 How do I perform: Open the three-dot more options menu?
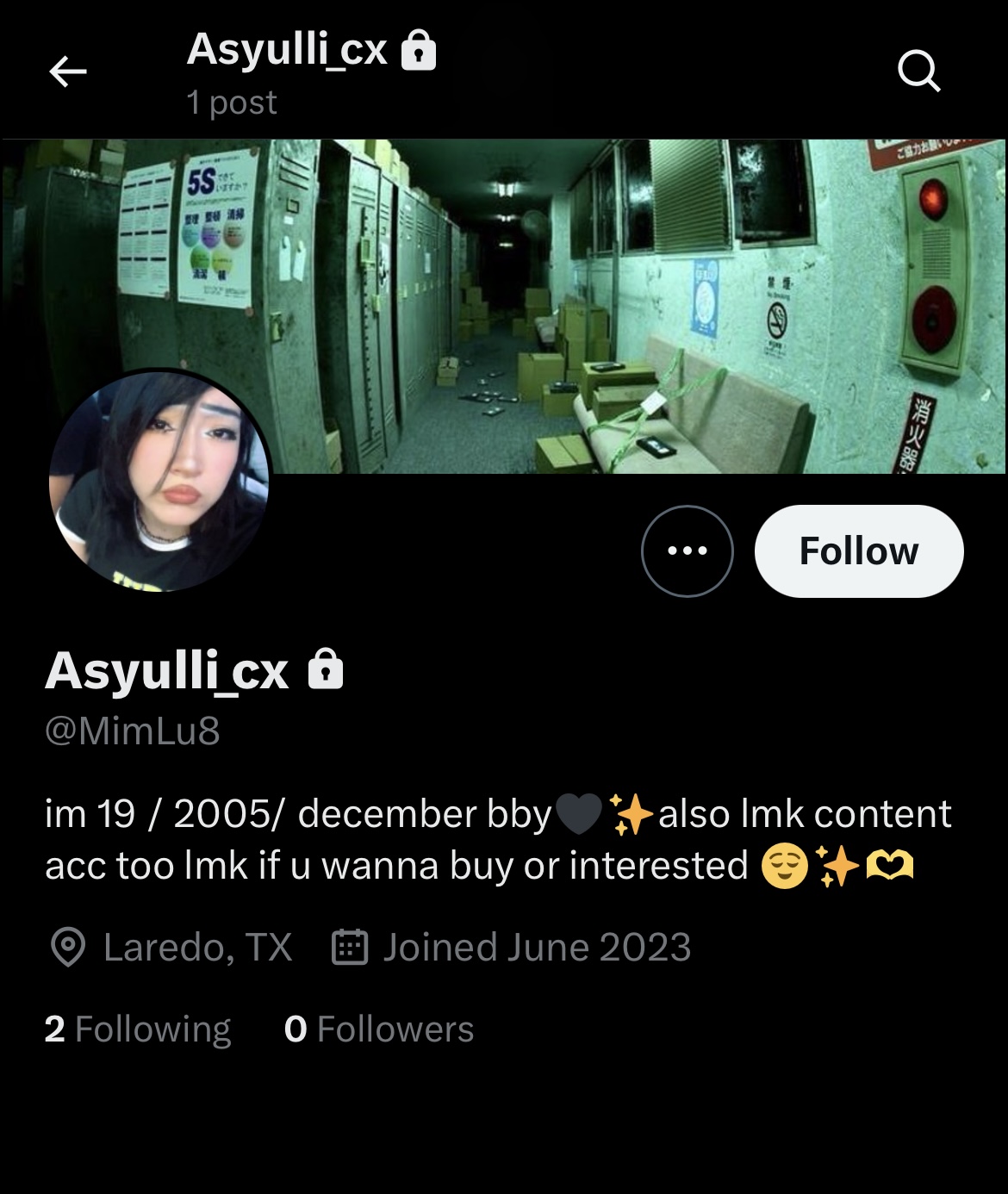coord(687,551)
